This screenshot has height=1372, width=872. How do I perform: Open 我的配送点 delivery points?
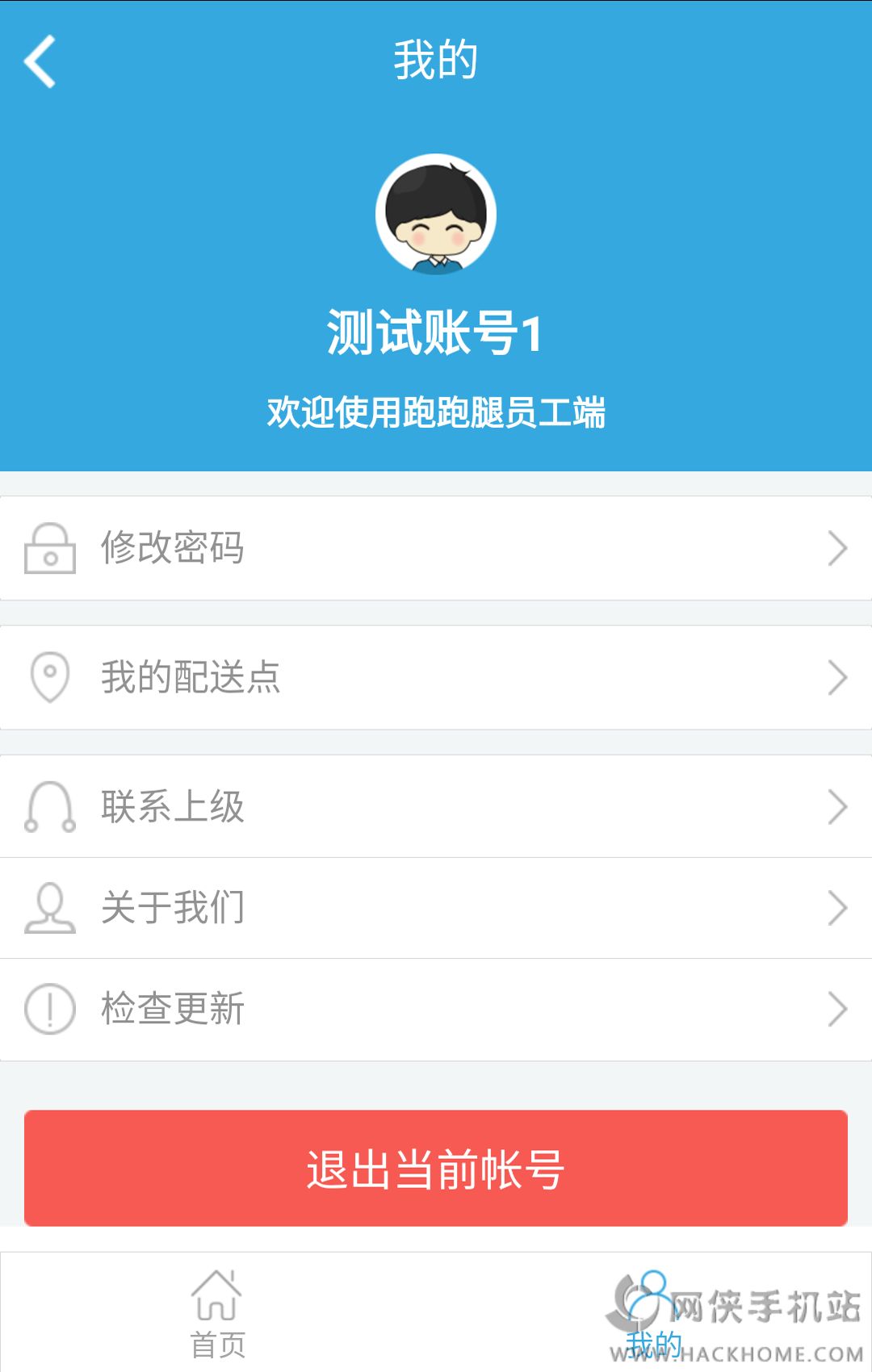[x=436, y=677]
